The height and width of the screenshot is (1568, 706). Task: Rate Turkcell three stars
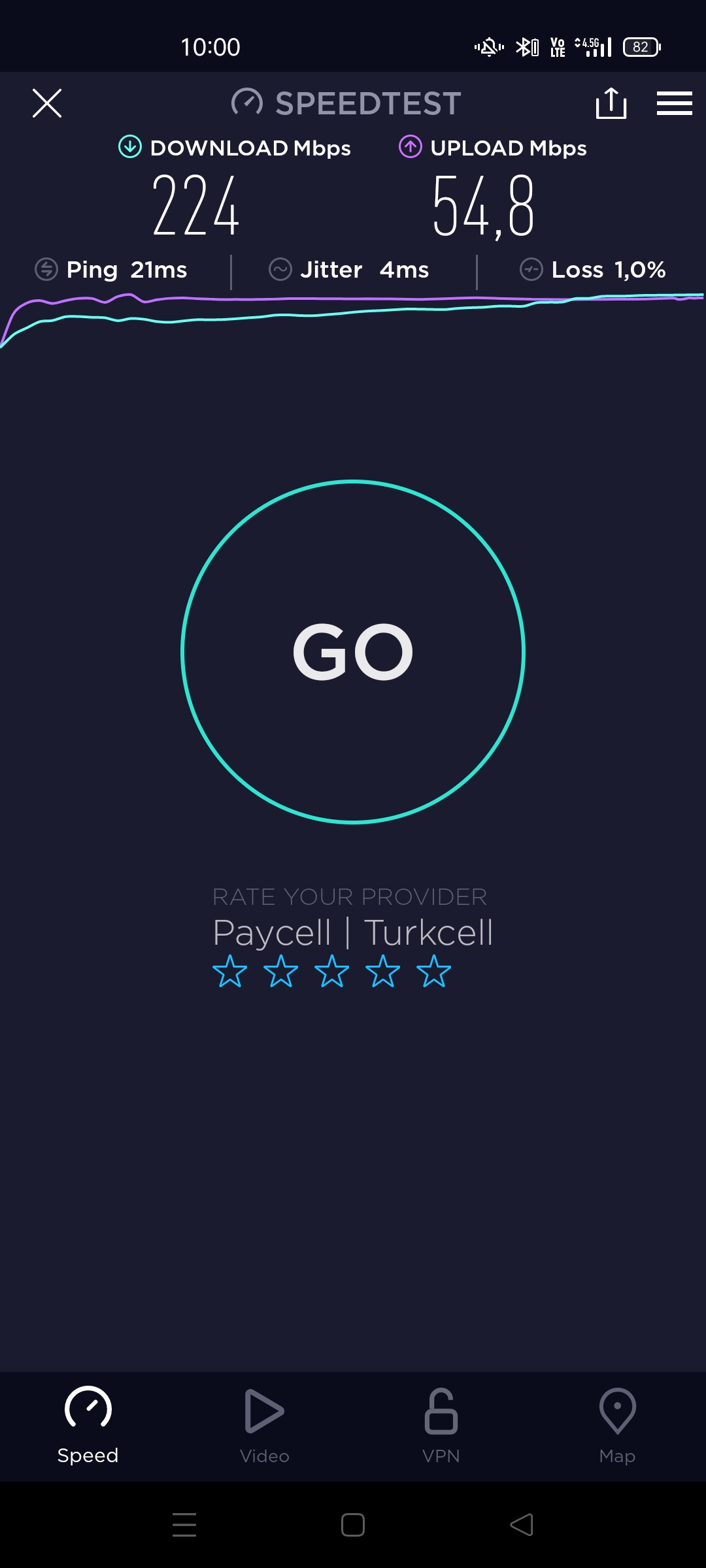pyautogui.click(x=332, y=971)
